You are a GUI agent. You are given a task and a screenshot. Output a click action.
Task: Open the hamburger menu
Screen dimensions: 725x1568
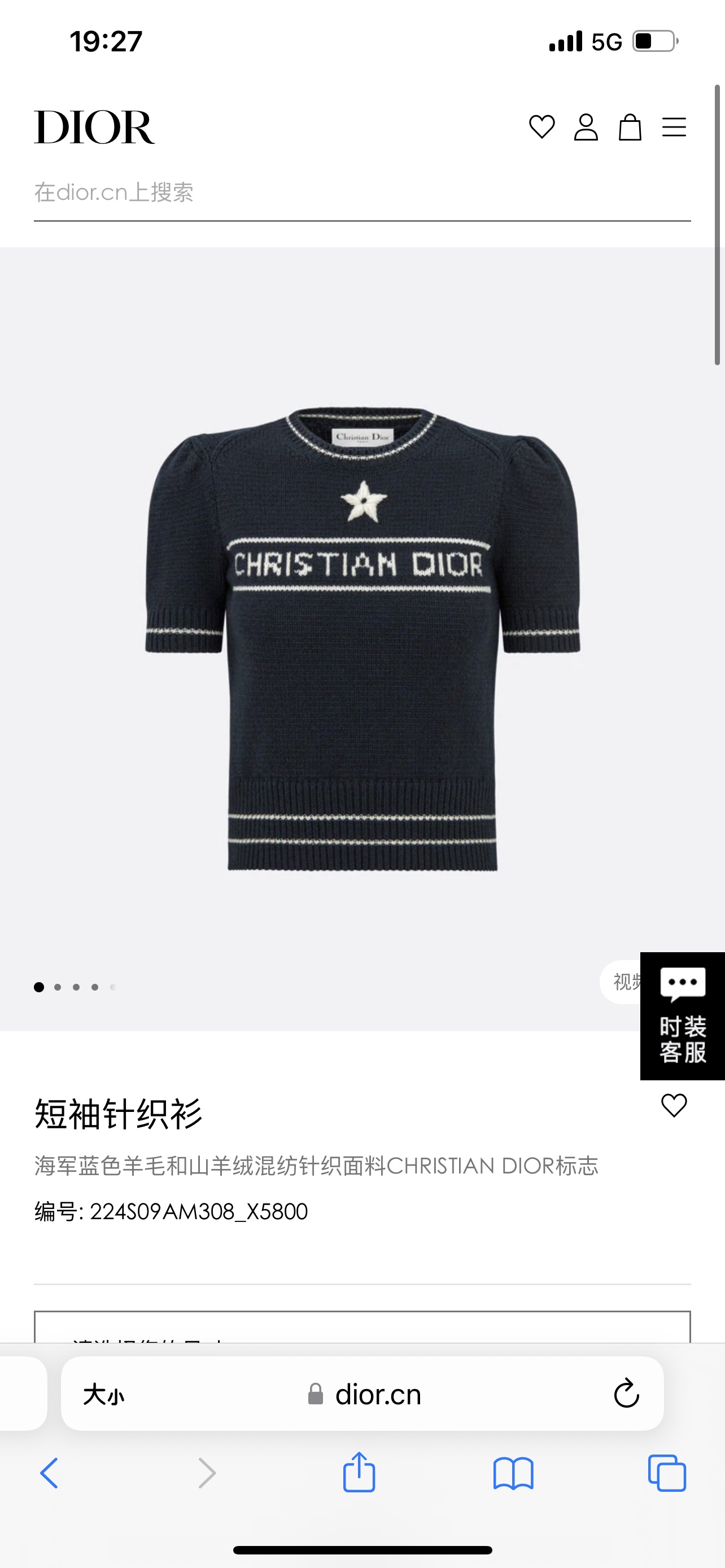(674, 127)
